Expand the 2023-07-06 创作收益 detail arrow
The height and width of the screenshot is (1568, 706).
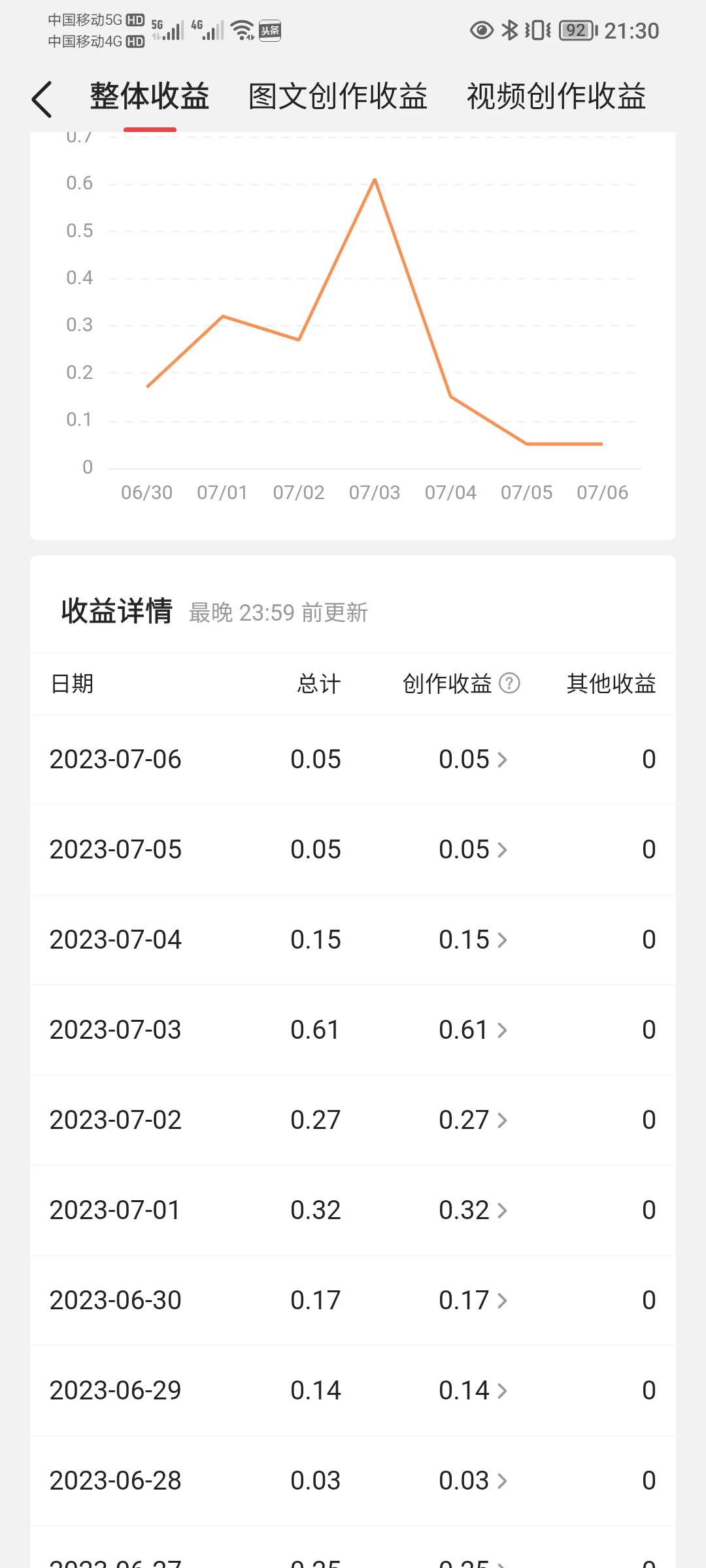coord(502,759)
